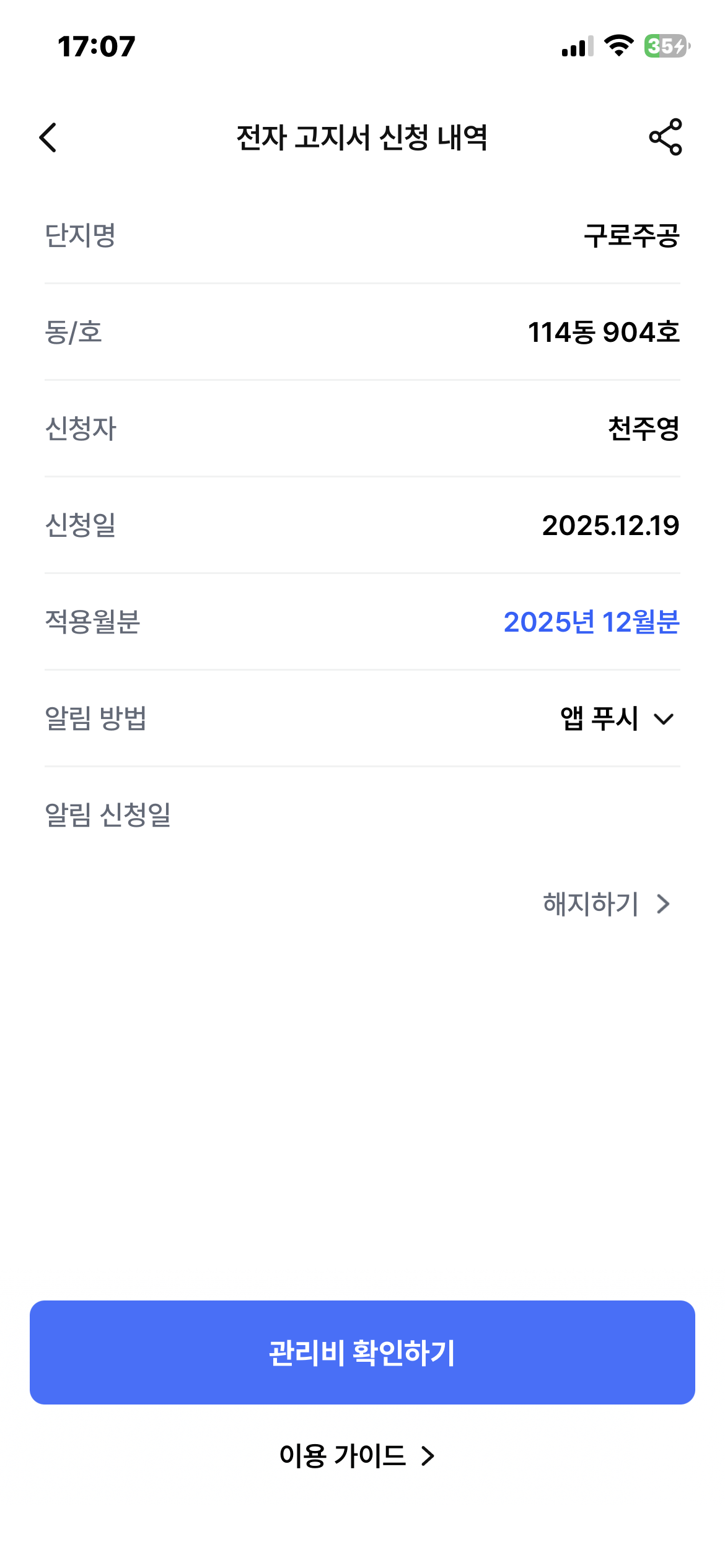This screenshot has width=725, height=1568.
Task: Expand the 앱 푸시 alert method dropdown
Action: tap(617, 719)
